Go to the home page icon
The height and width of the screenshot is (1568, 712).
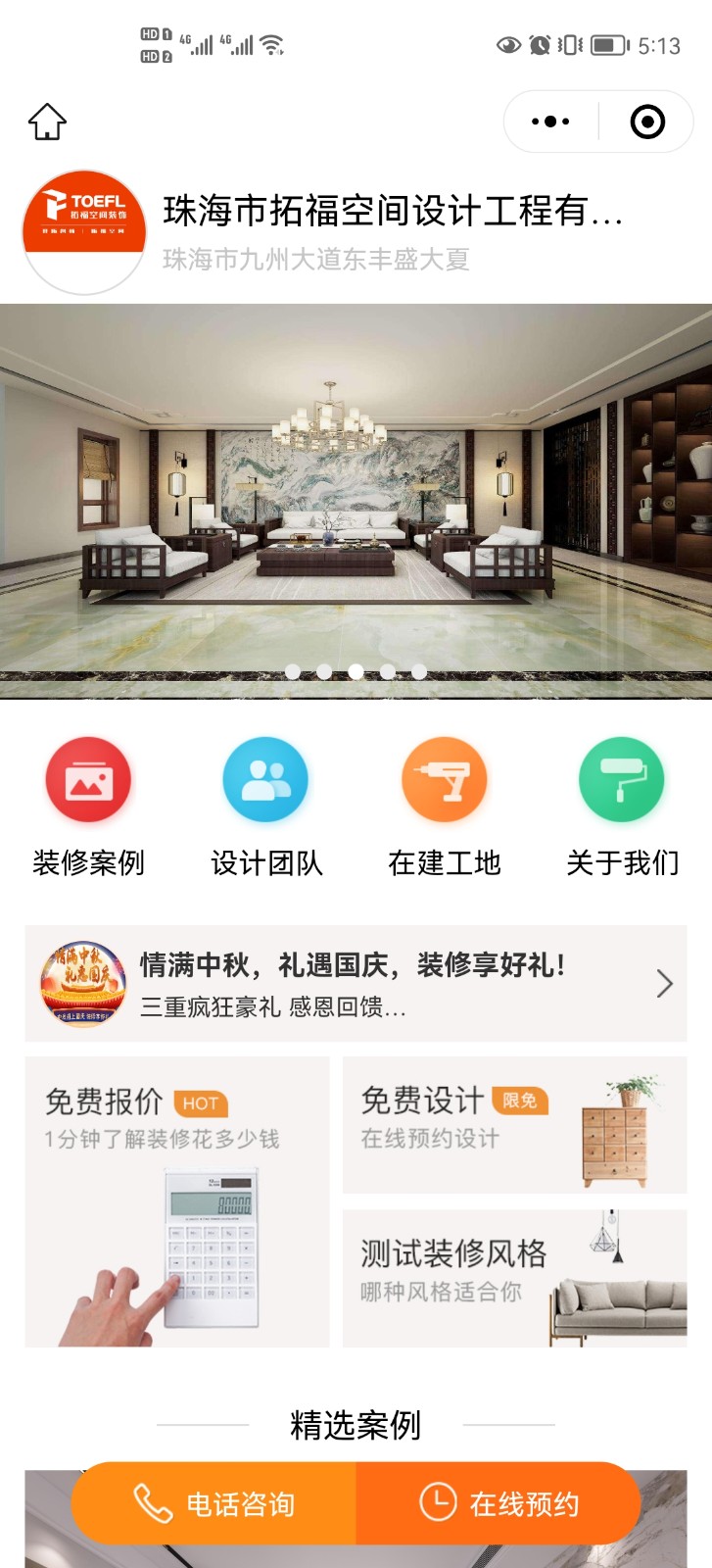tap(47, 122)
